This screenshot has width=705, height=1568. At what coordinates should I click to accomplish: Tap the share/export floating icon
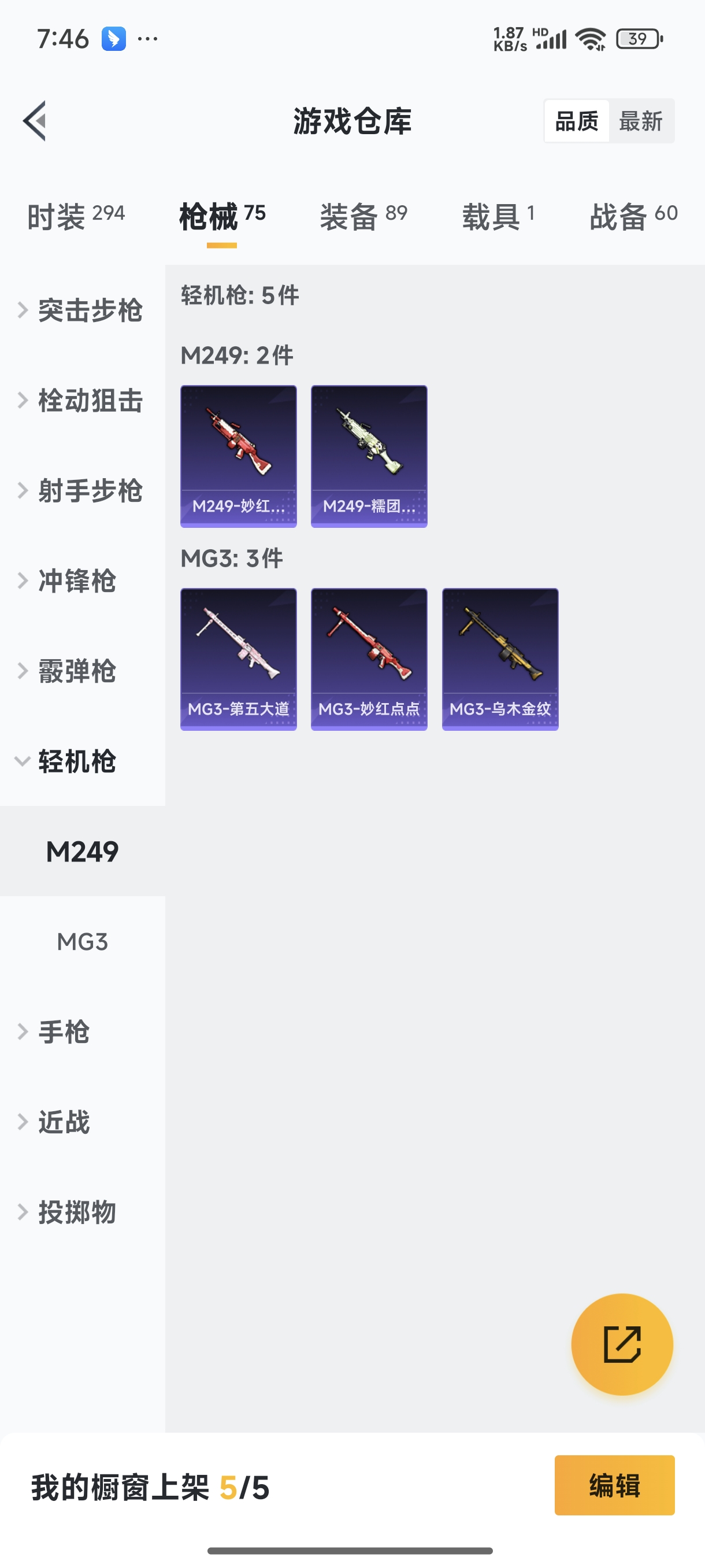pos(622,1345)
